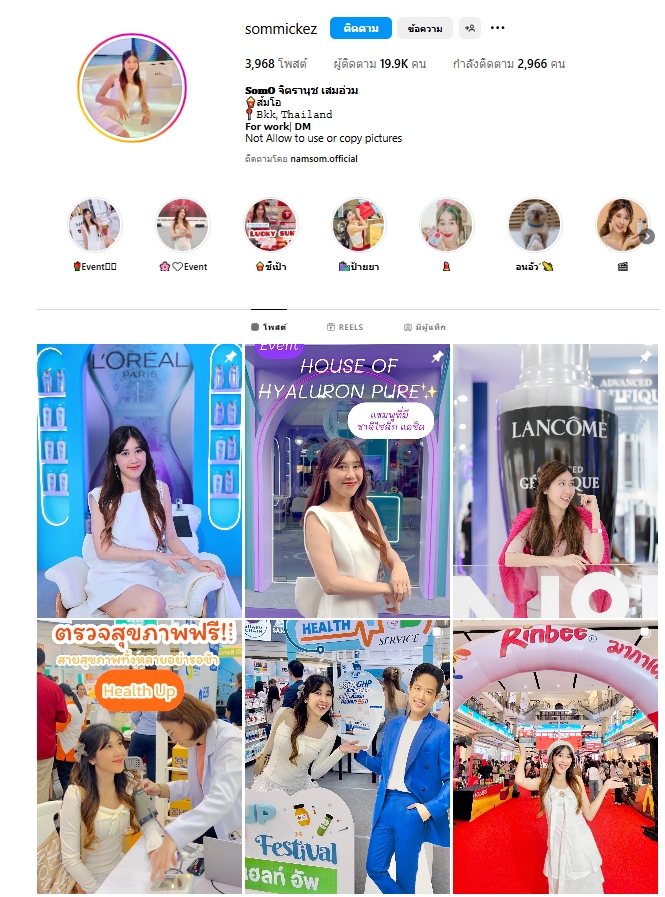Show more highlights with the arrow
The image size is (665, 897).
click(x=648, y=236)
